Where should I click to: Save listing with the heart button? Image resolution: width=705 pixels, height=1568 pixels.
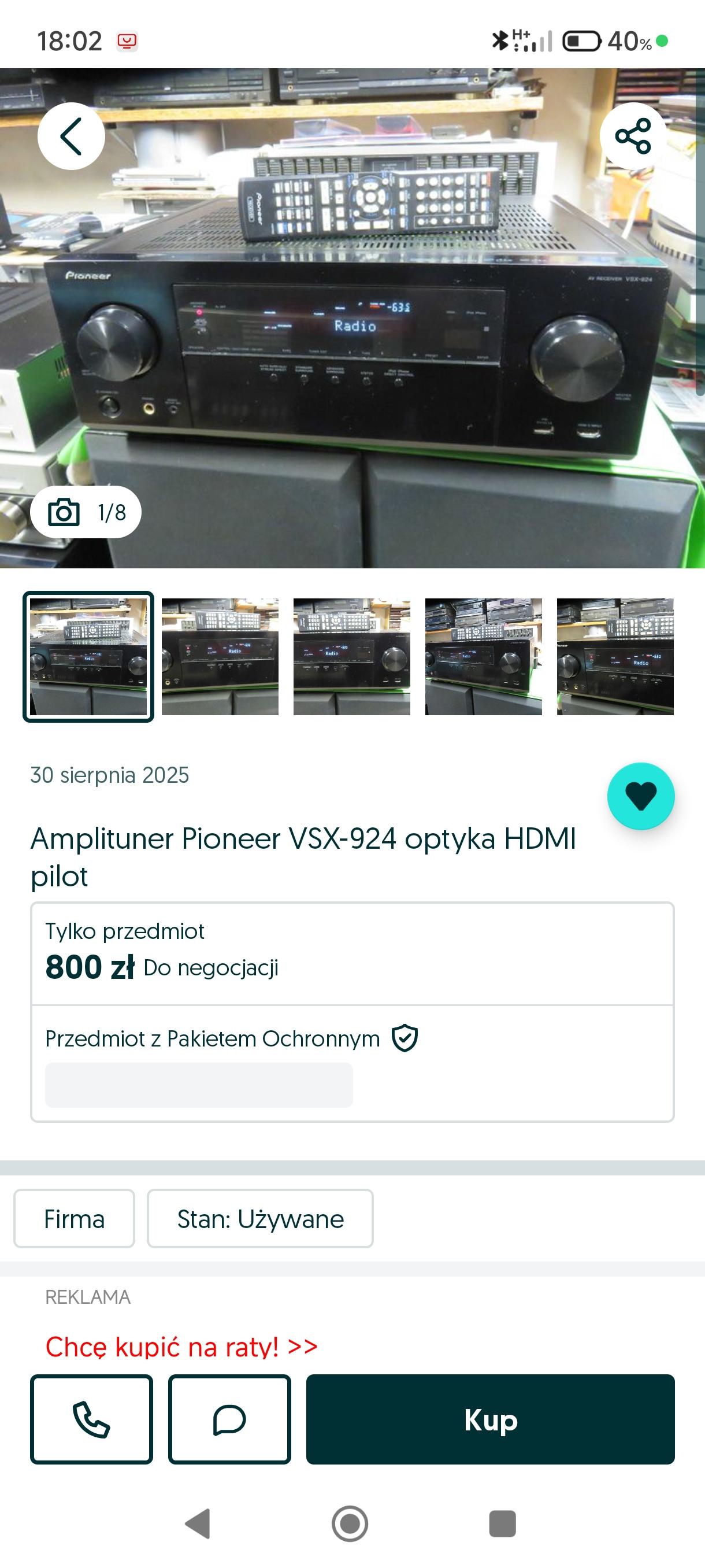click(640, 796)
